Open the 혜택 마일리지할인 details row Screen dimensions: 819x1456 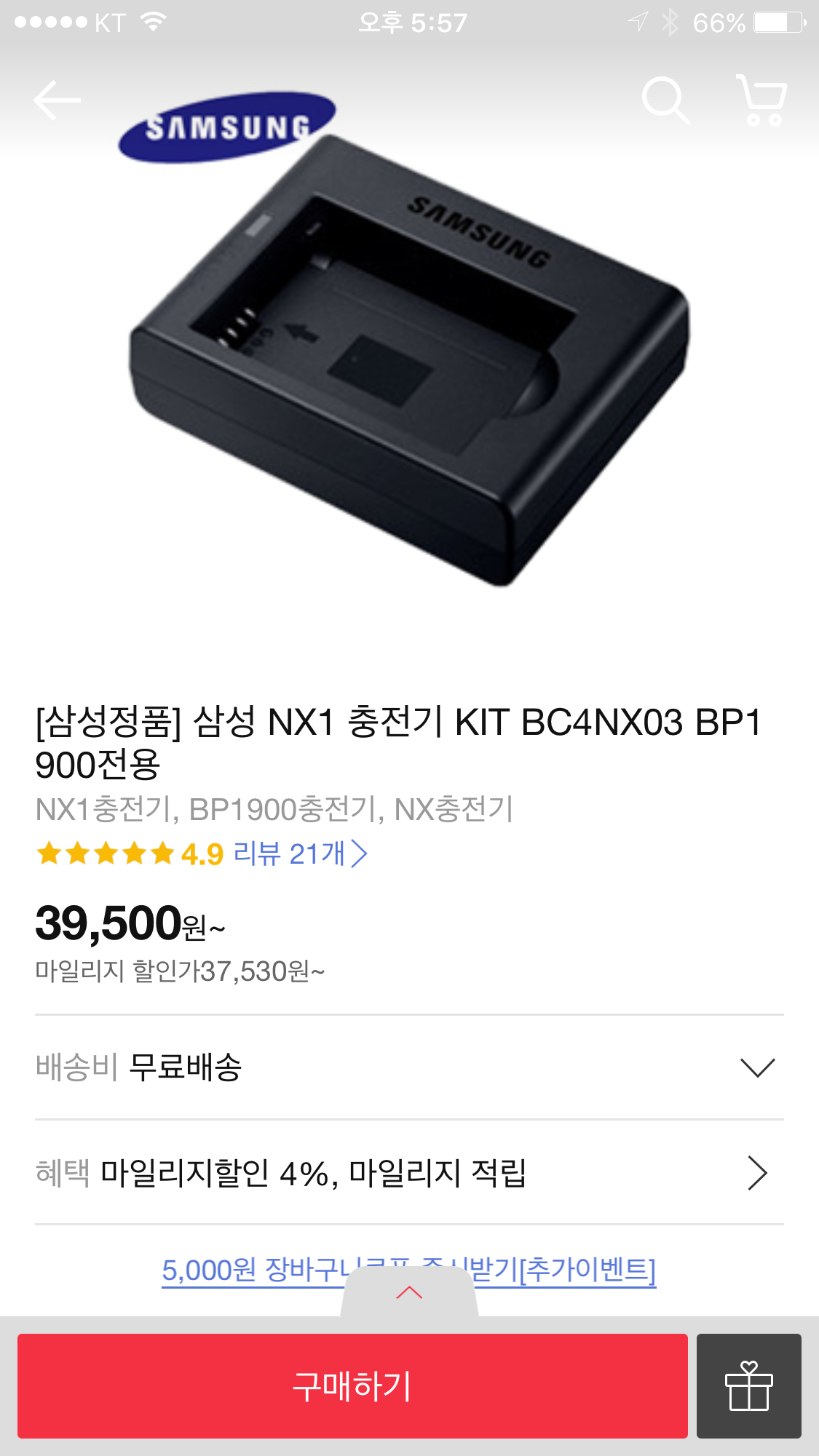pyautogui.click(x=409, y=1173)
